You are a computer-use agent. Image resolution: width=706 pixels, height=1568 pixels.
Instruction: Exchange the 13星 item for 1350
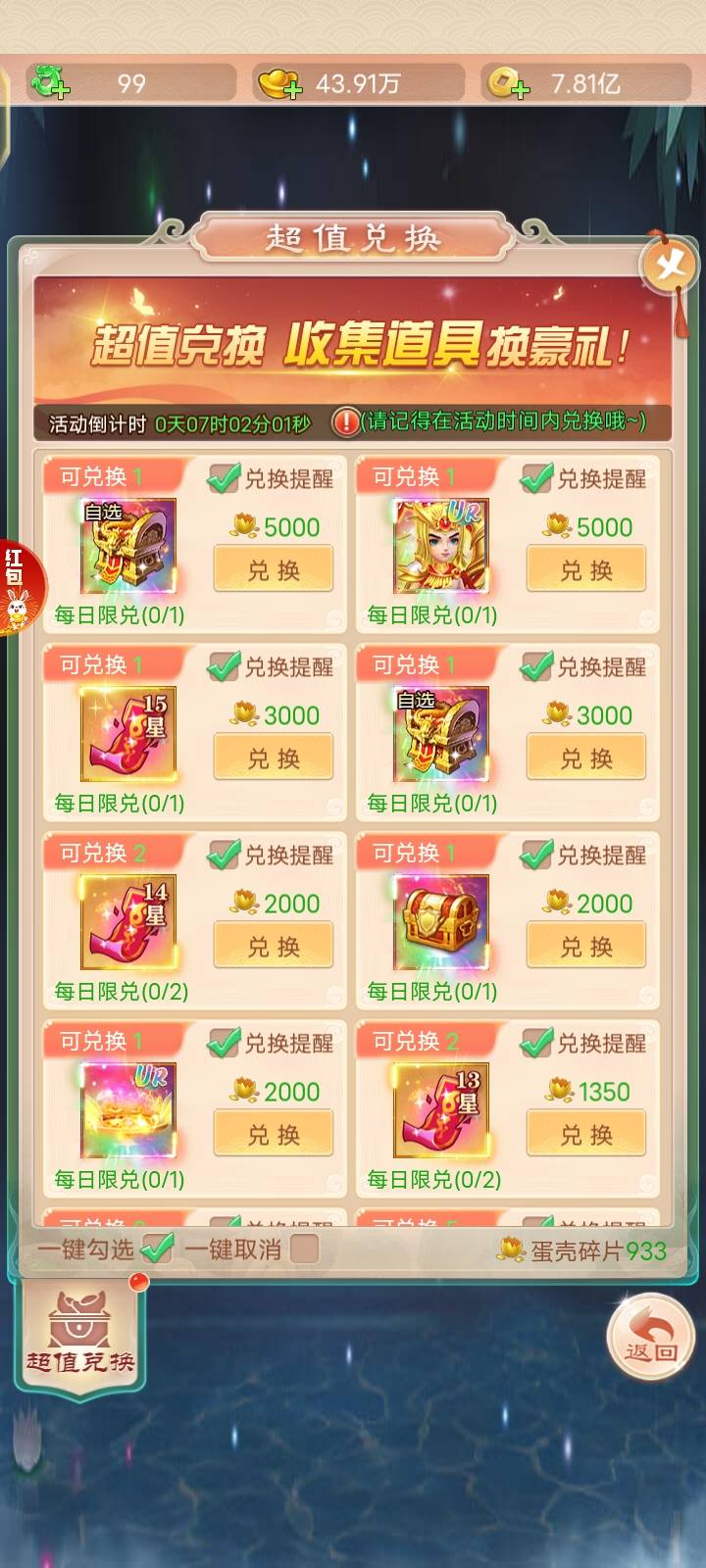click(585, 1134)
